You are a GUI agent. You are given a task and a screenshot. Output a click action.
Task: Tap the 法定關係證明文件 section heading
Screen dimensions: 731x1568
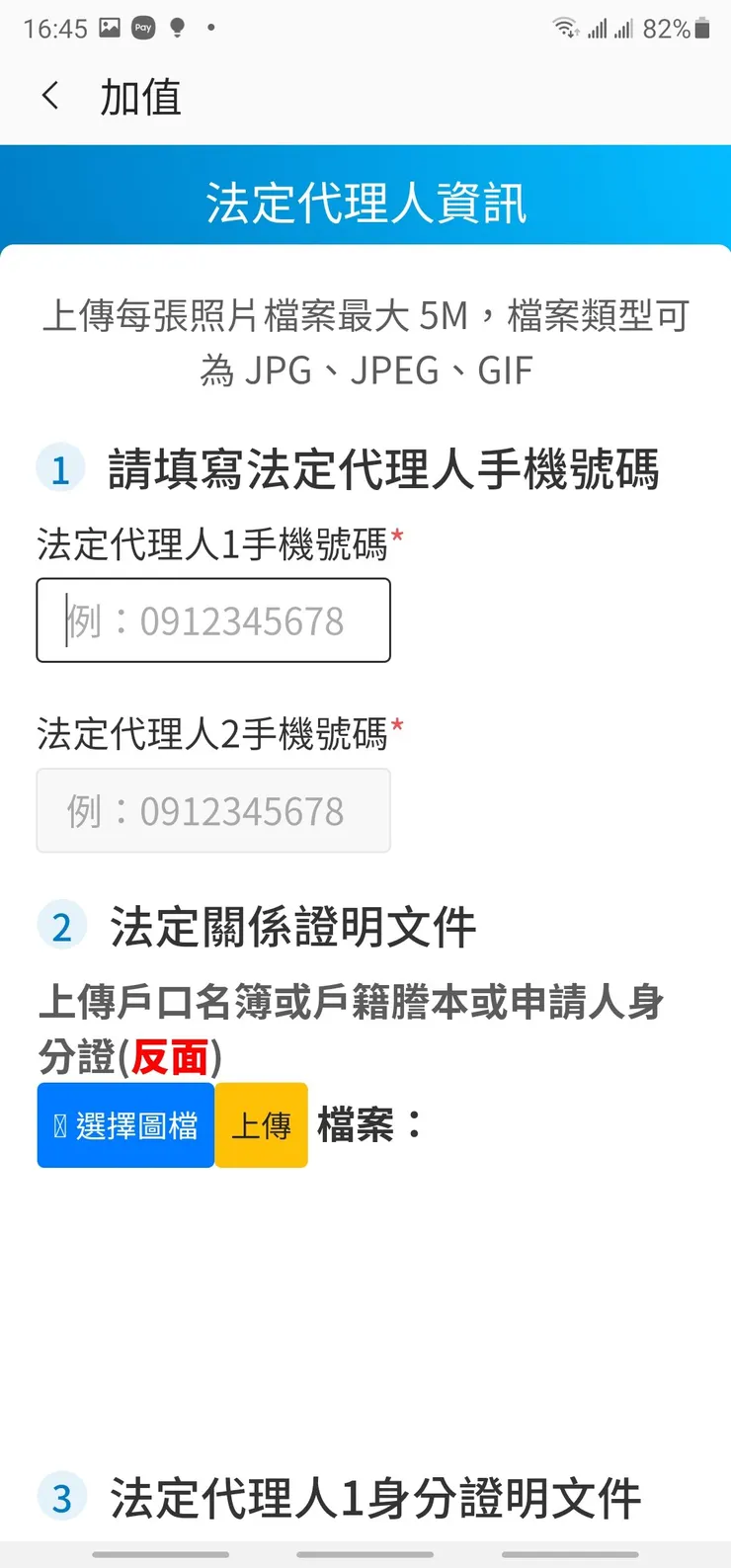click(291, 925)
